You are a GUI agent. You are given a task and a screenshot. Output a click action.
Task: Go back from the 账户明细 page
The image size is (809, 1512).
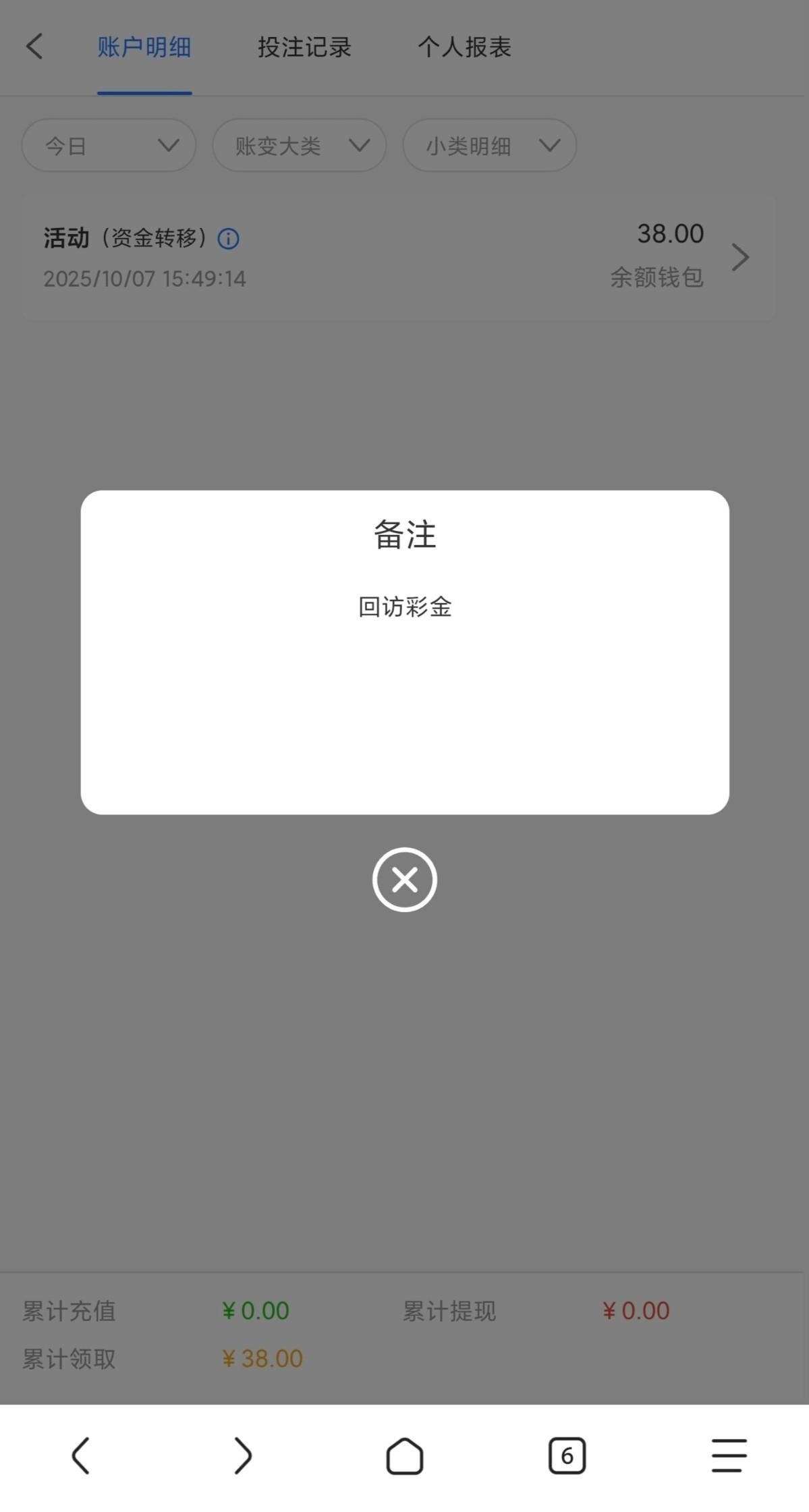[34, 47]
